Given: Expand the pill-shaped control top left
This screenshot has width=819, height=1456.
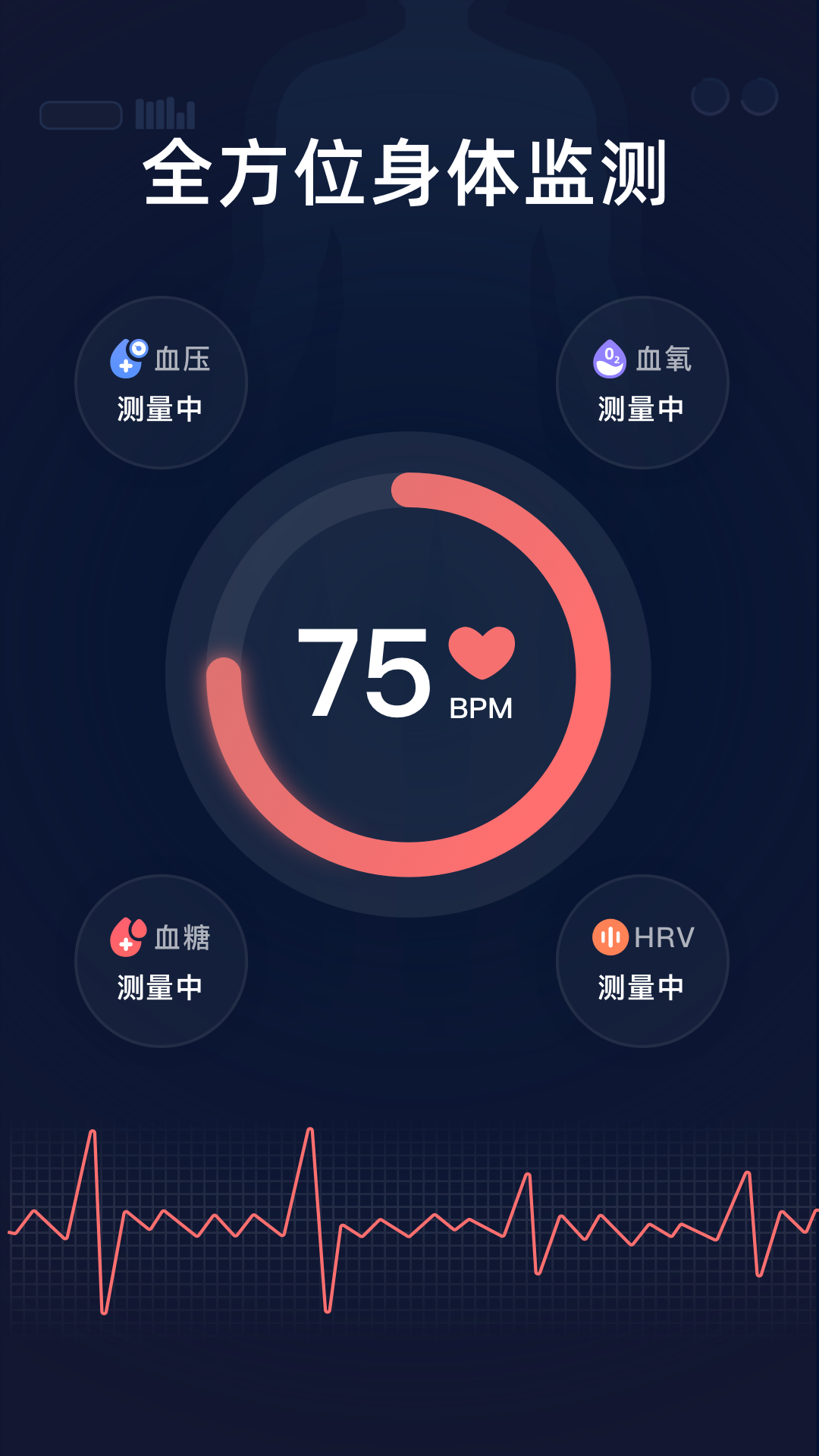Looking at the screenshot, I should pyautogui.click(x=80, y=114).
